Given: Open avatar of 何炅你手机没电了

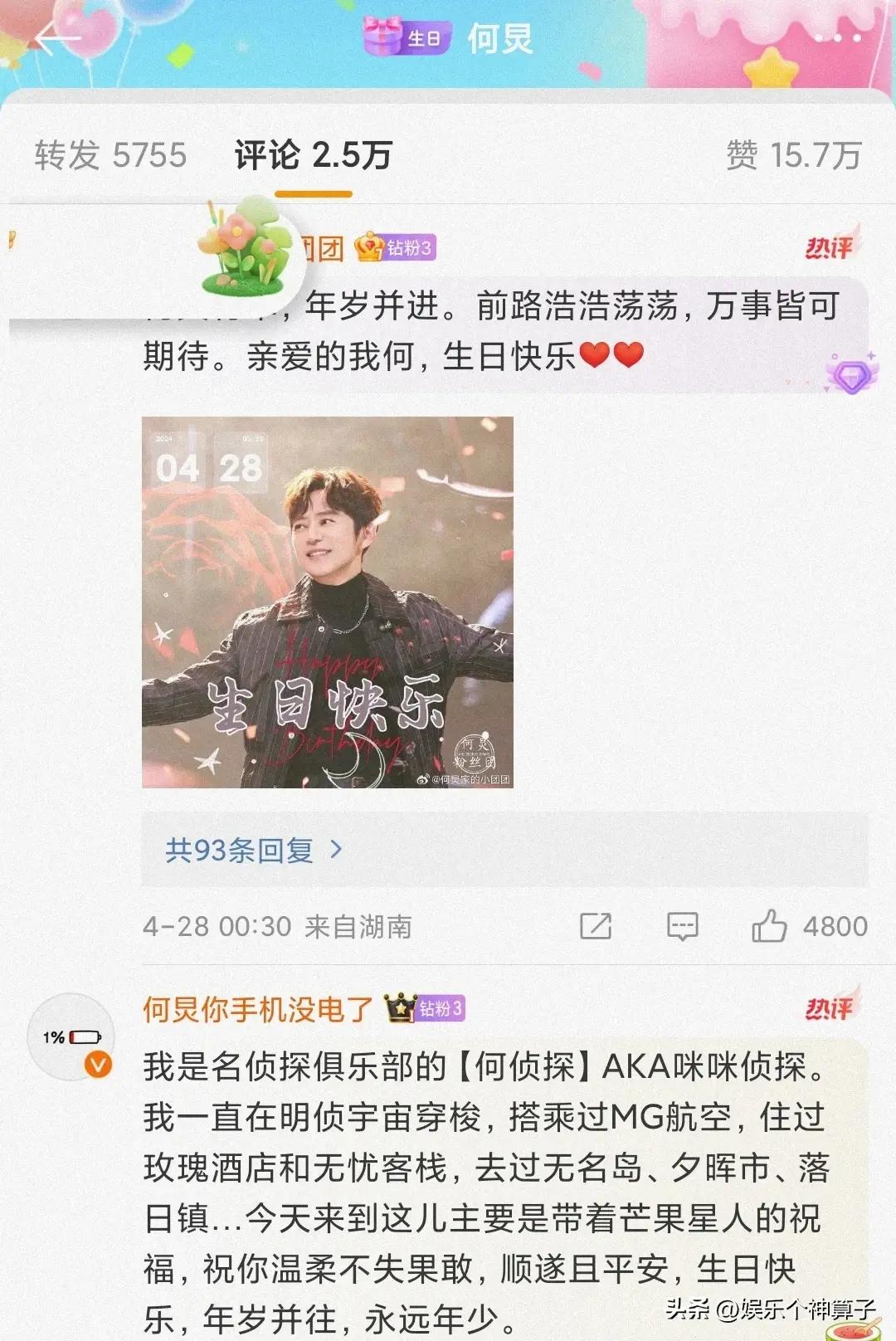Looking at the screenshot, I should pyautogui.click(x=71, y=1037).
